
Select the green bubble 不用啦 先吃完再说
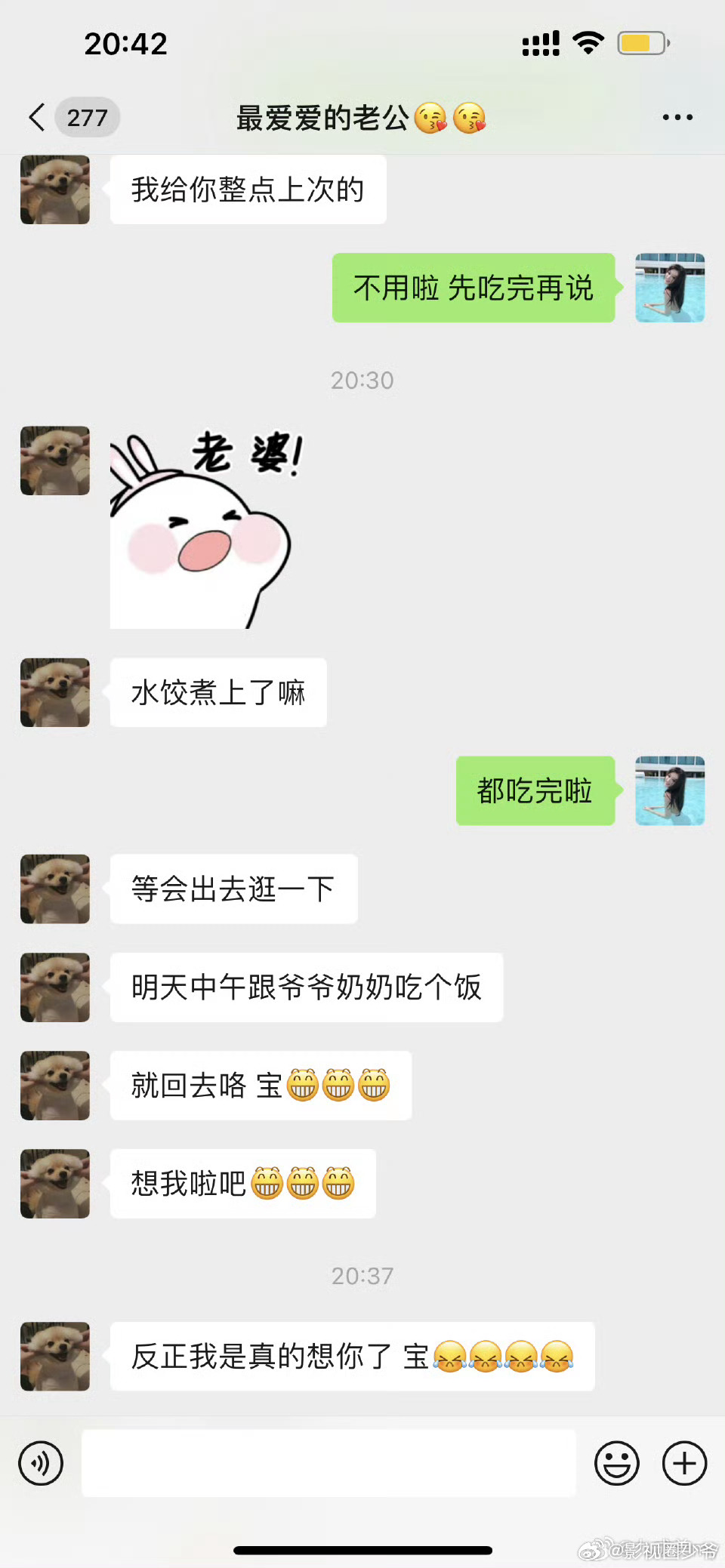pyautogui.click(x=474, y=288)
